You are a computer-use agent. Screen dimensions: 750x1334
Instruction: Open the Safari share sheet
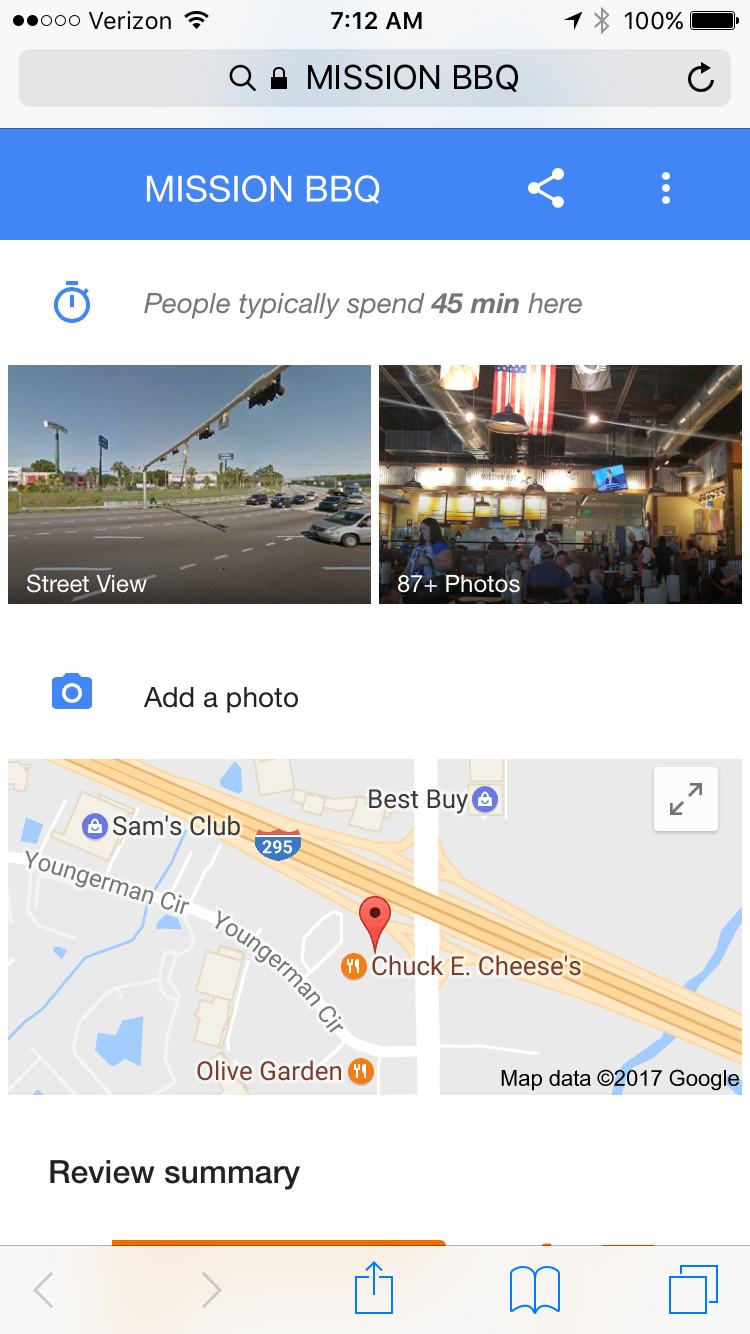pyautogui.click(x=374, y=1289)
